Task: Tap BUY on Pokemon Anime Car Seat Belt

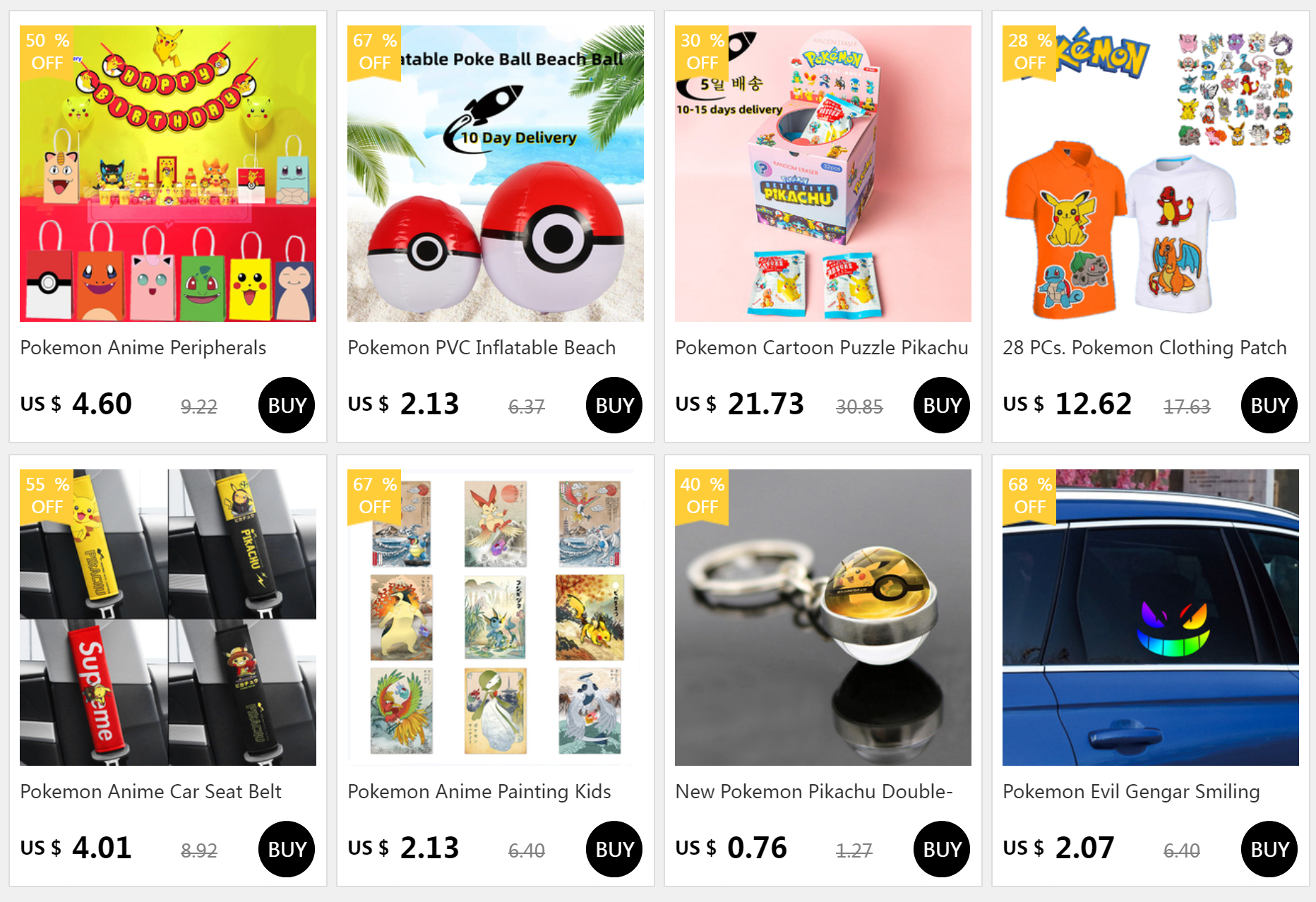Action: 287,849
